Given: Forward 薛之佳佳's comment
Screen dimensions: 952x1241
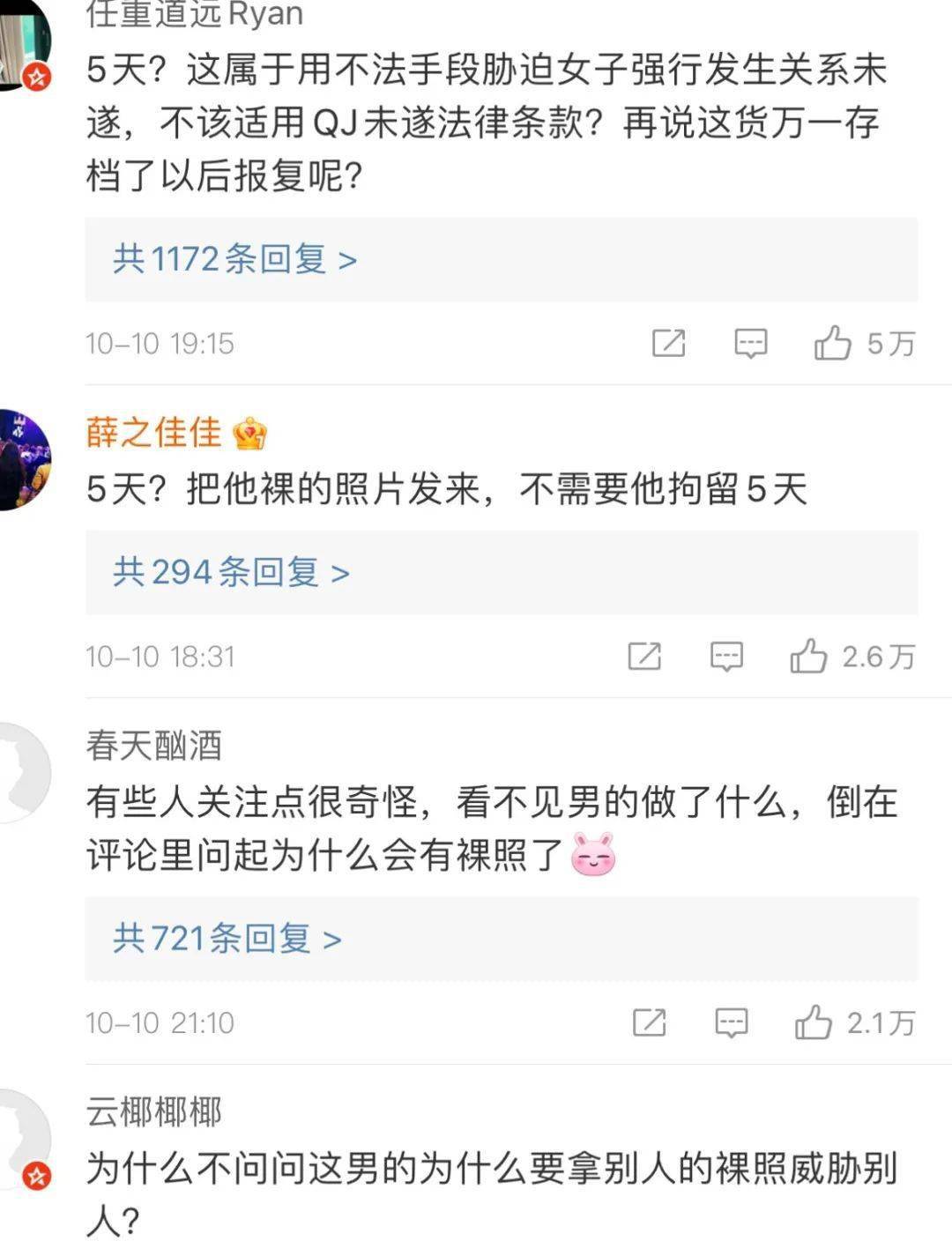Looking at the screenshot, I should coord(644,657).
